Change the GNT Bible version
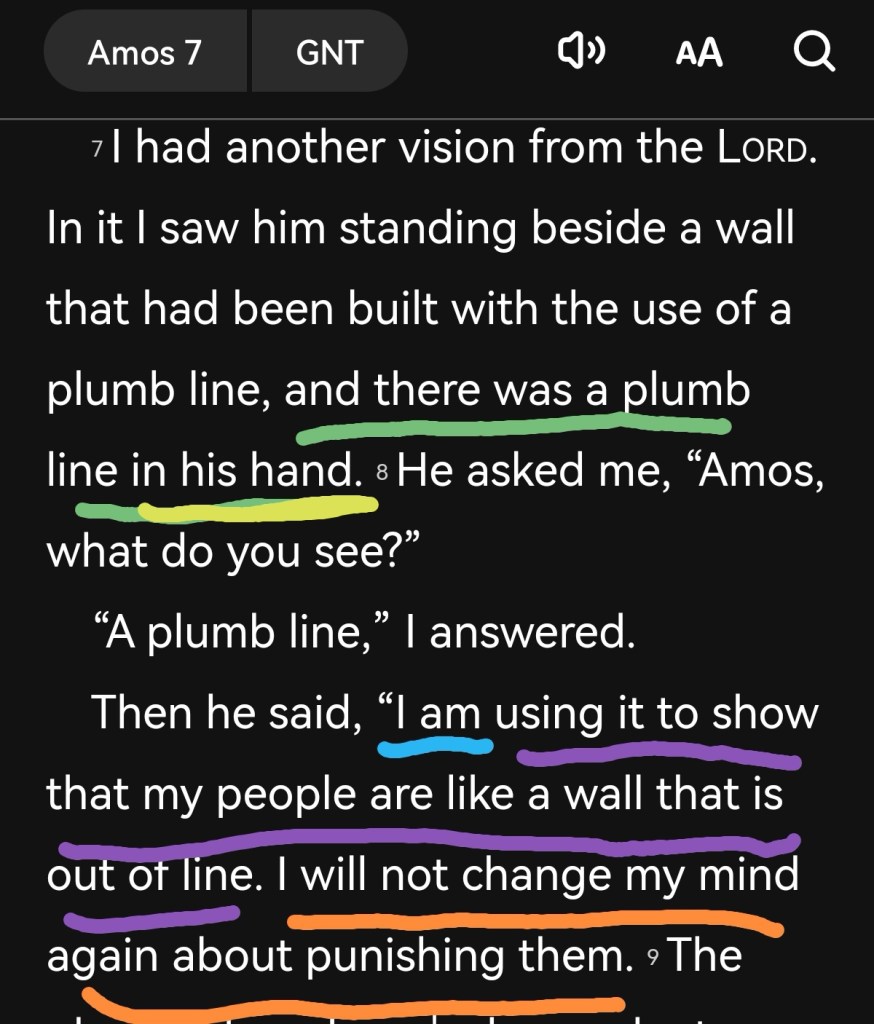 329,52
